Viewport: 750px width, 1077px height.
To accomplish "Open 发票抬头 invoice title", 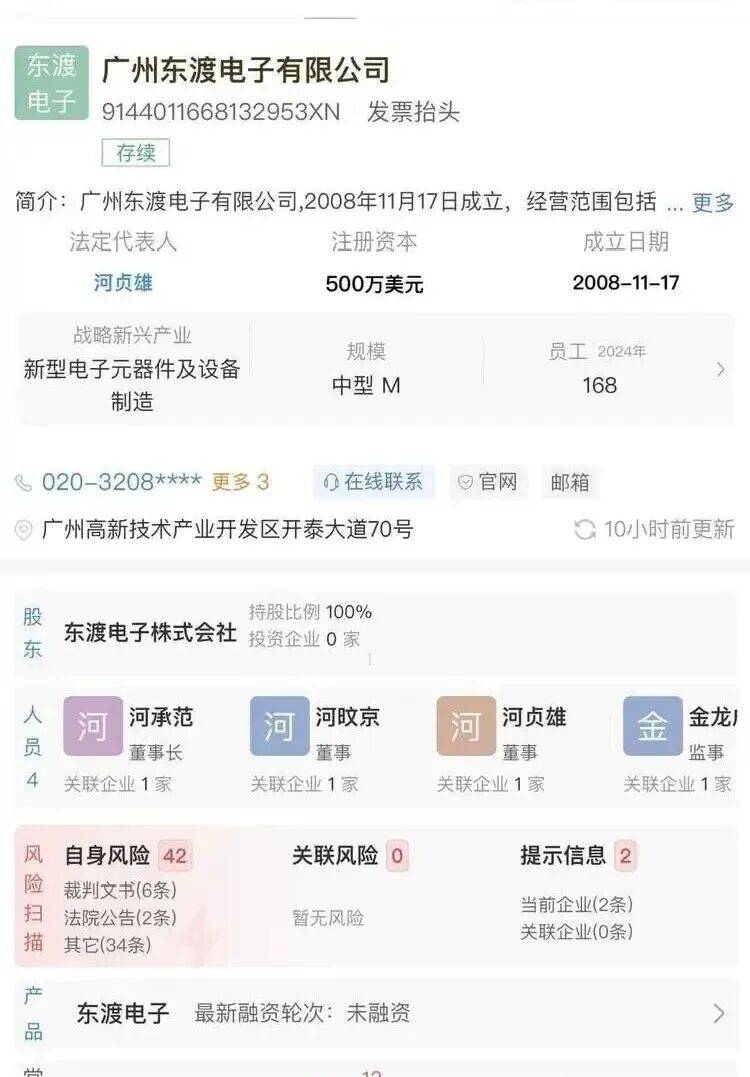I will pos(413,112).
